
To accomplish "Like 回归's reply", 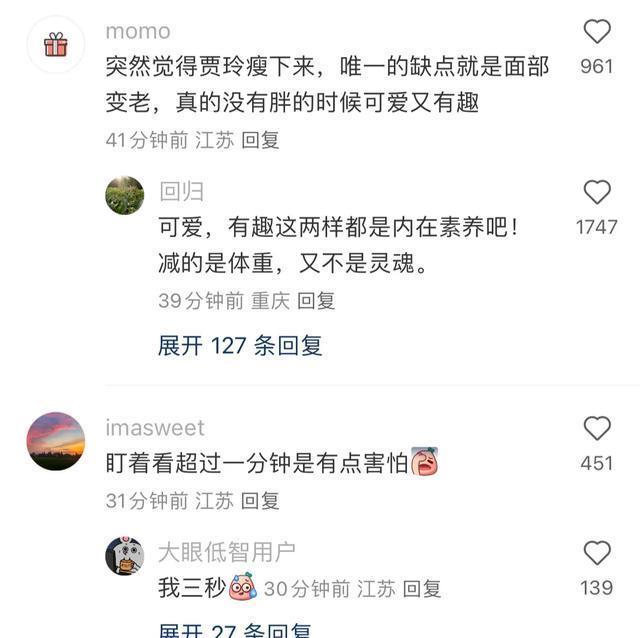I will coord(597,192).
